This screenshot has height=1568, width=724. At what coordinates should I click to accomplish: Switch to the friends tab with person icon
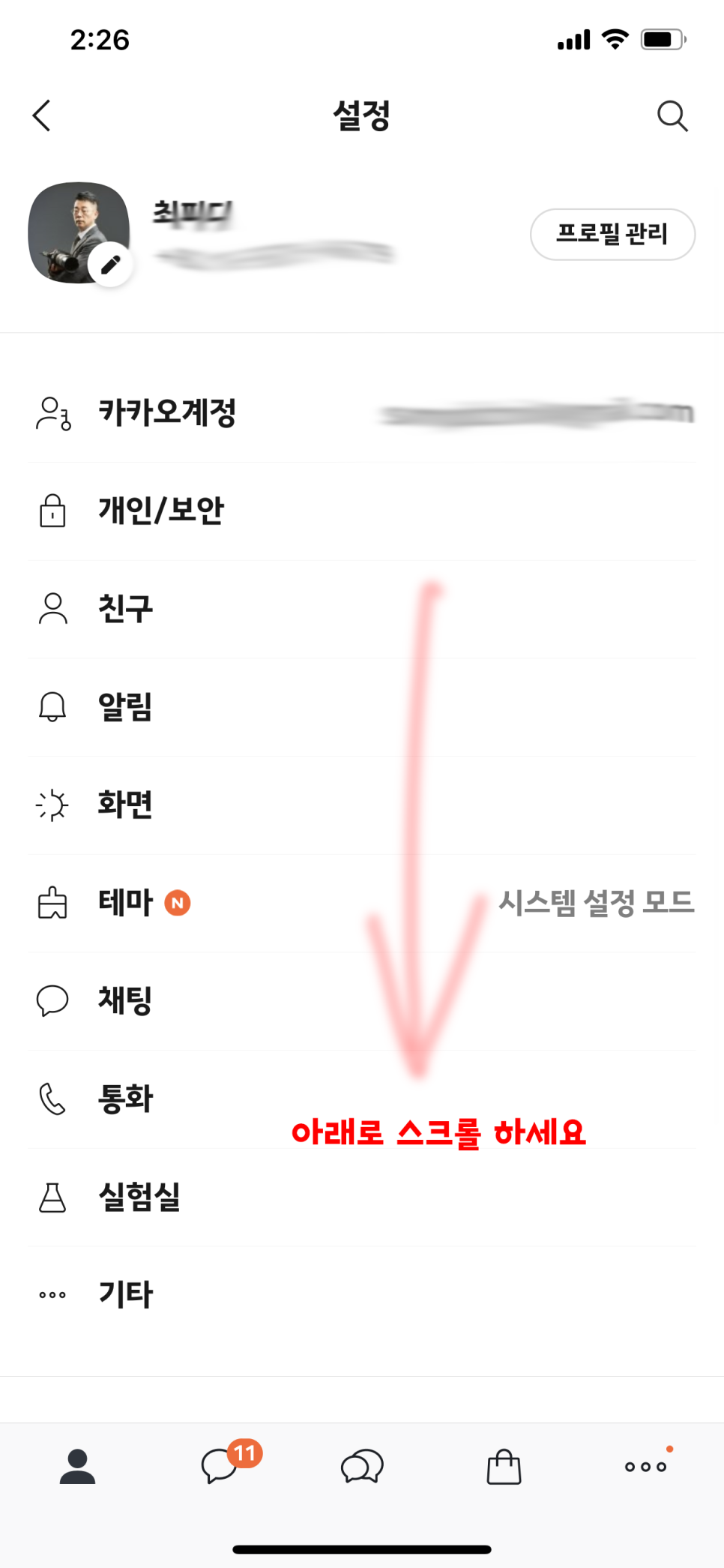78,1467
